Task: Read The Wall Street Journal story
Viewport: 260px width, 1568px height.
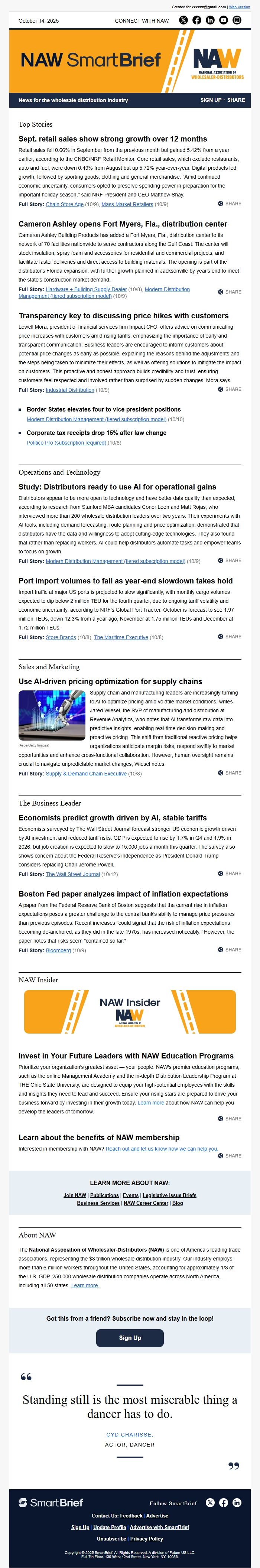Action: pos(72,874)
